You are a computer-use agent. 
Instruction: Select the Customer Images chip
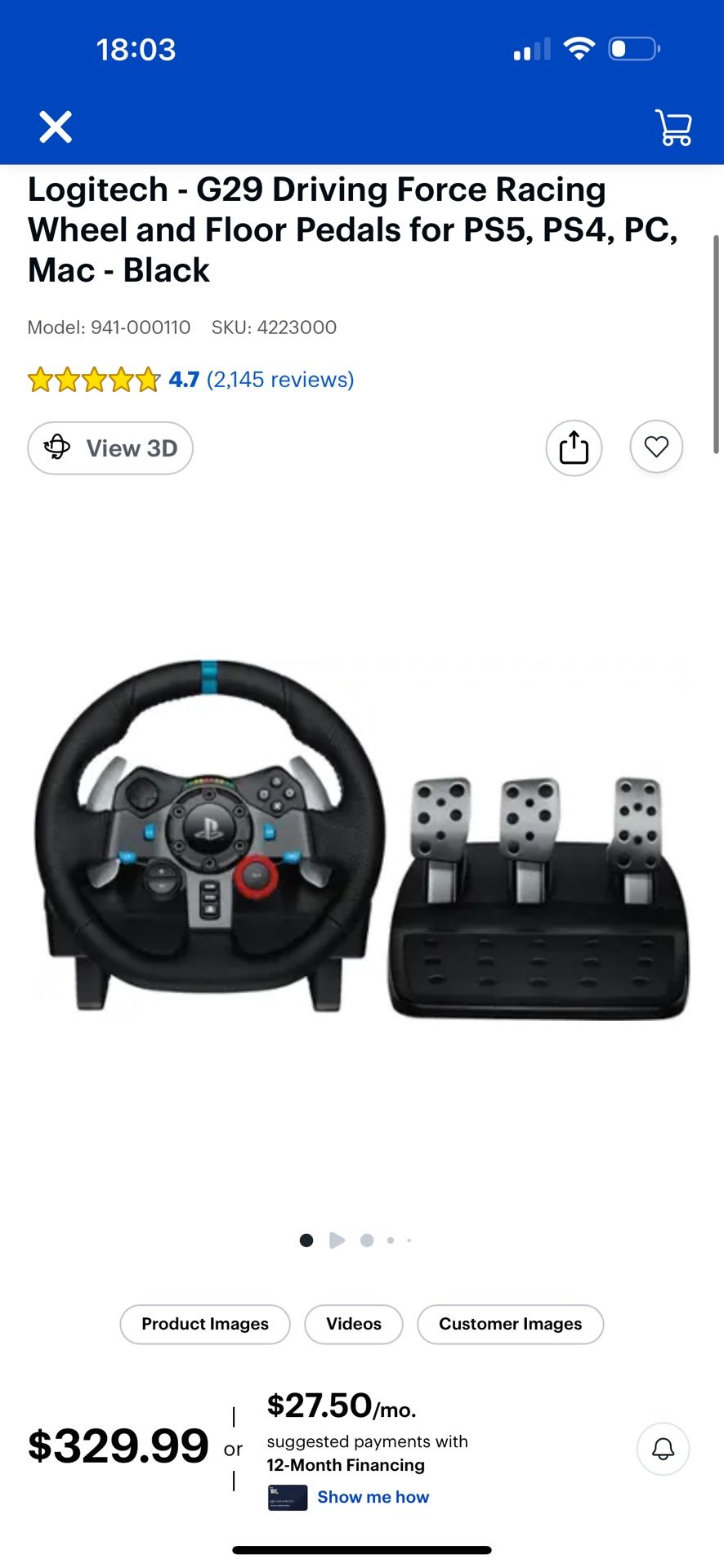[511, 1324]
